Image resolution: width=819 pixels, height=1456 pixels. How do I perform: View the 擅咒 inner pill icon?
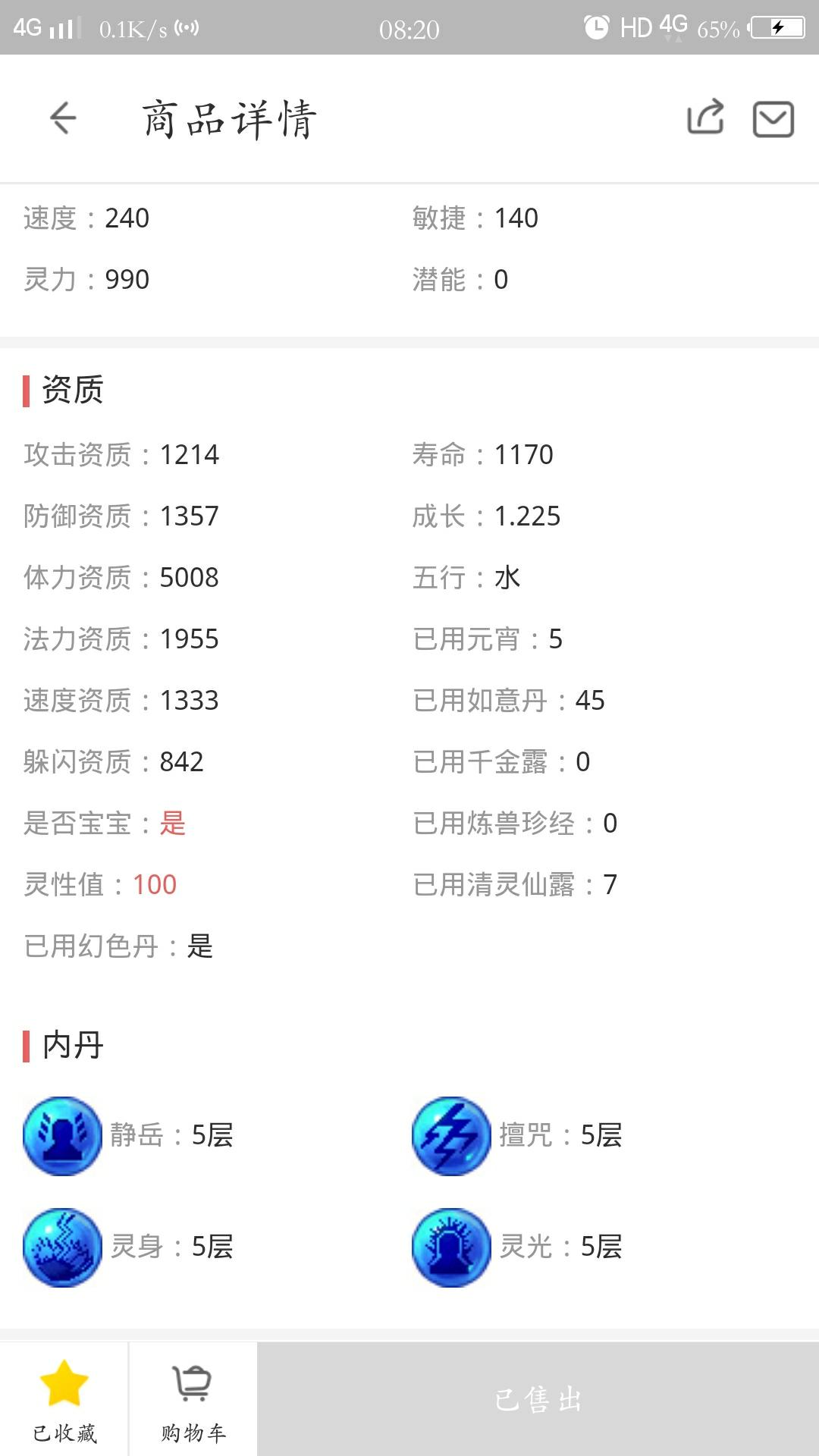coord(451,1136)
